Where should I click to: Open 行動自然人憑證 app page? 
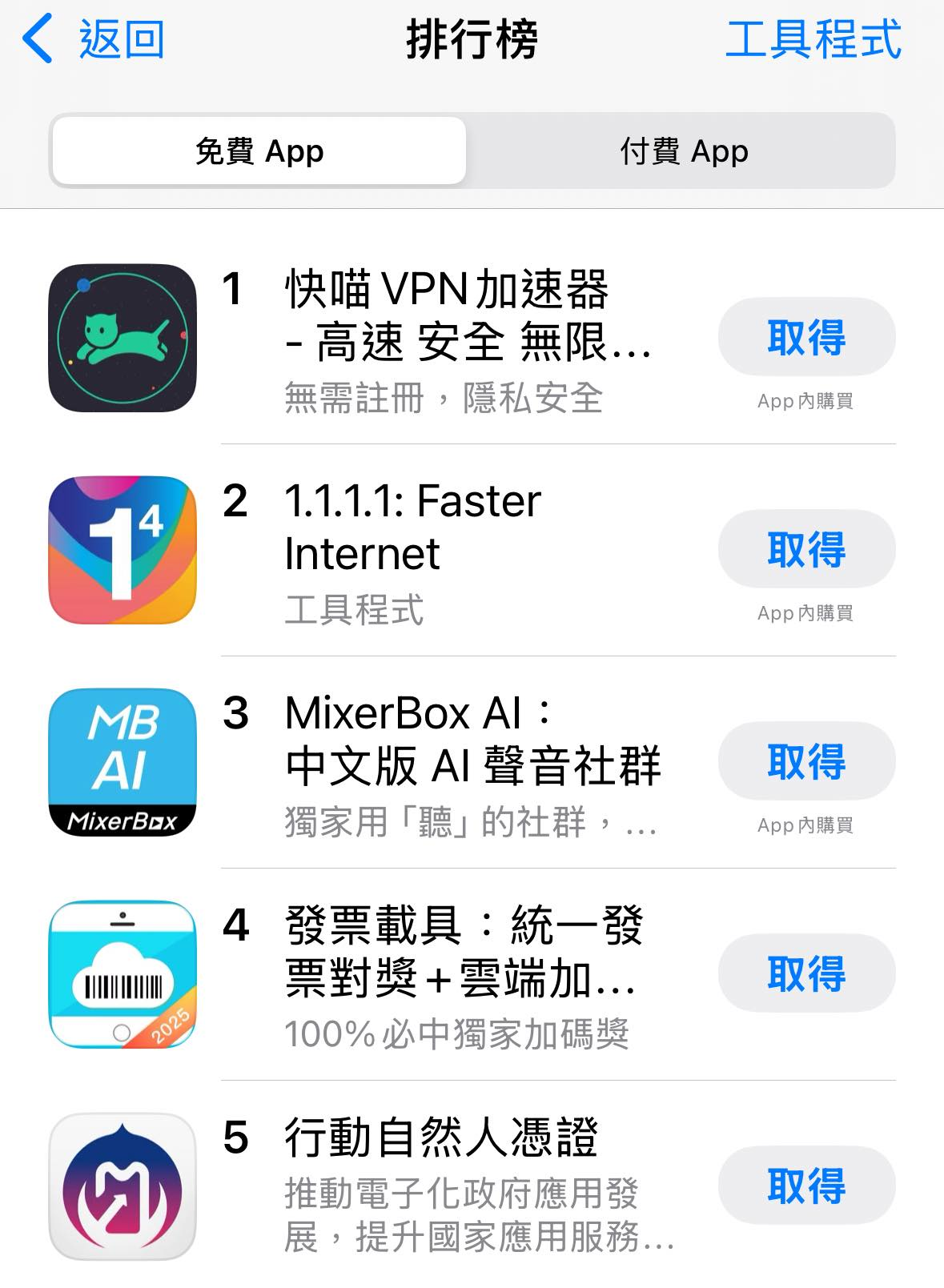pos(440,1138)
